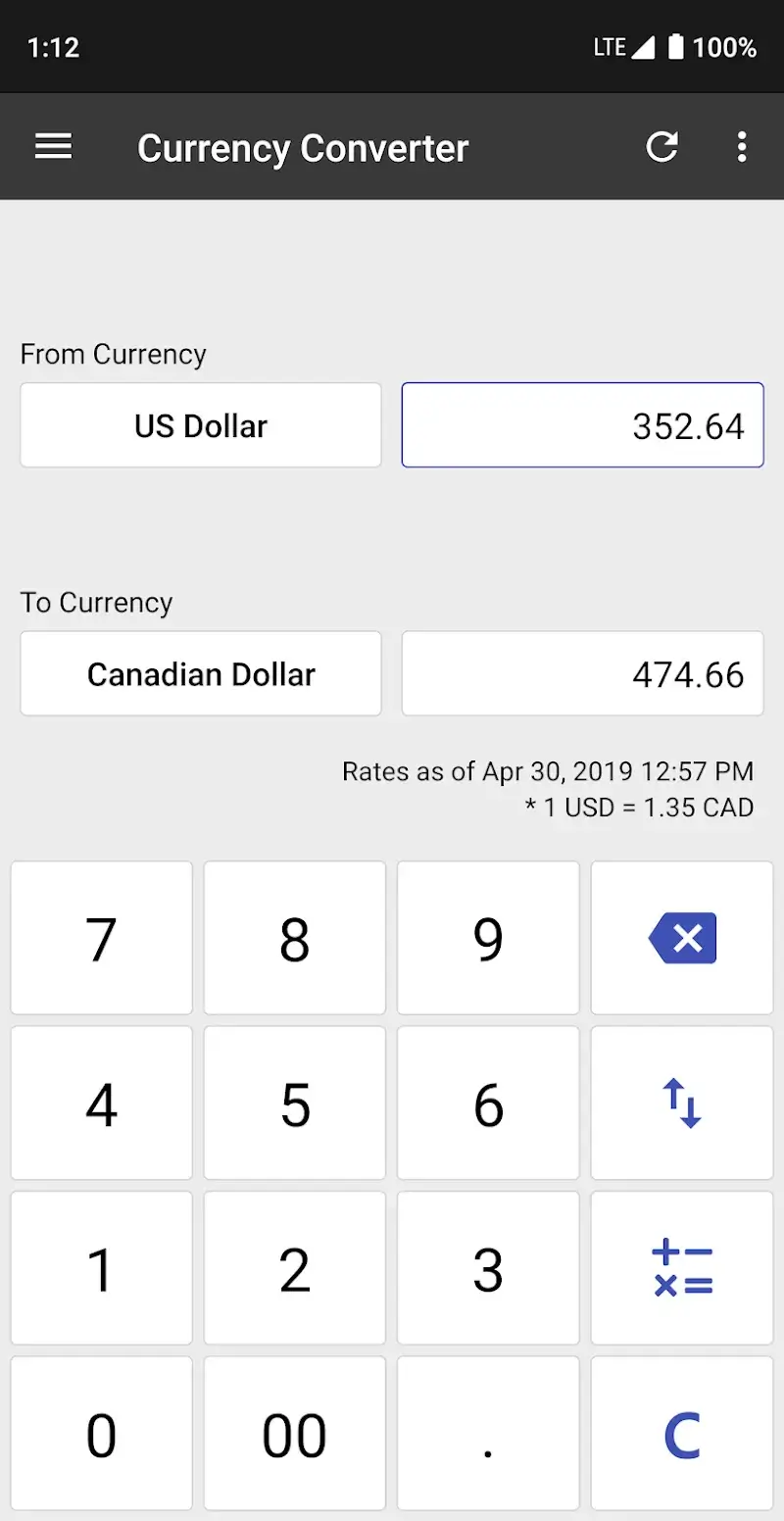The height and width of the screenshot is (1521, 784).
Task: Tap the rates timestamp text
Action: (x=547, y=772)
